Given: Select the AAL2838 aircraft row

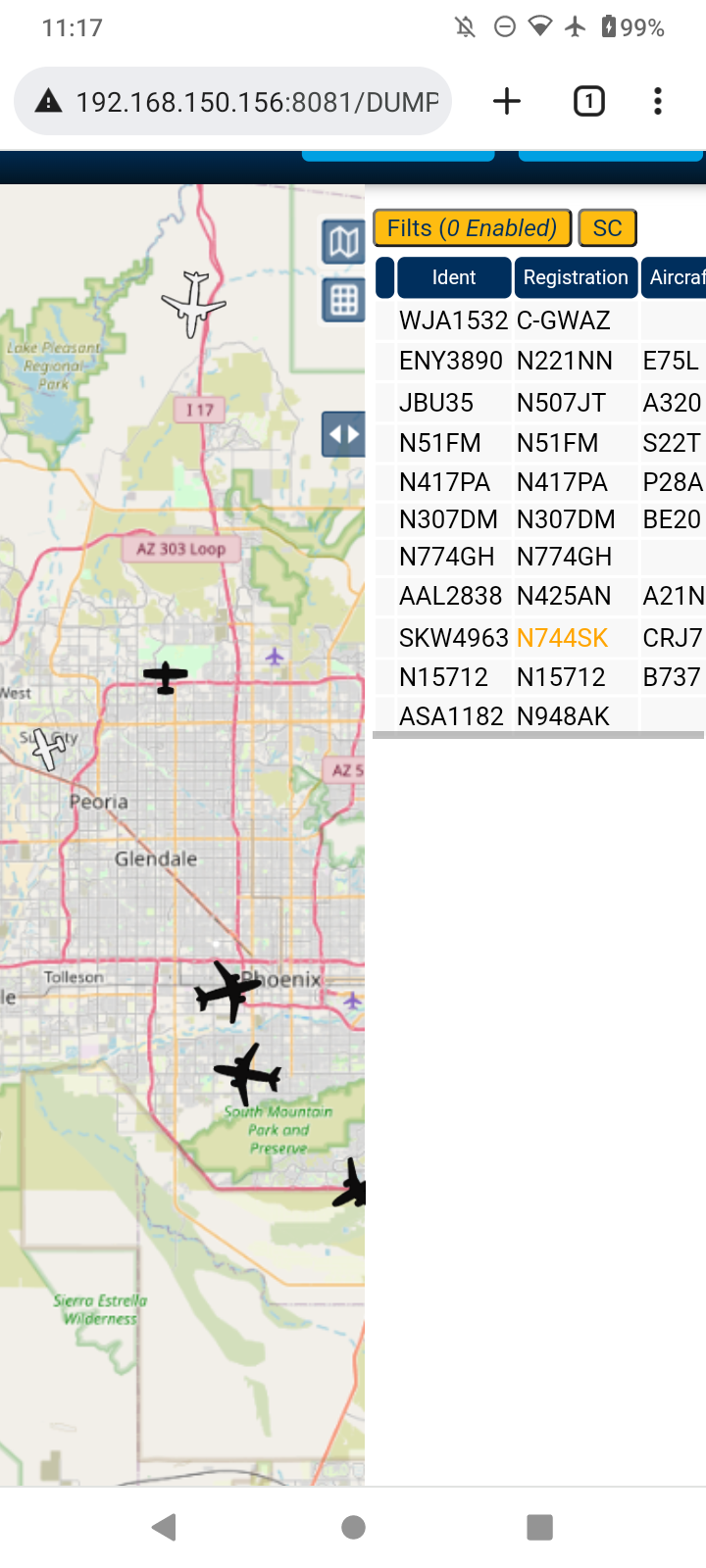Looking at the screenshot, I should tap(539, 596).
